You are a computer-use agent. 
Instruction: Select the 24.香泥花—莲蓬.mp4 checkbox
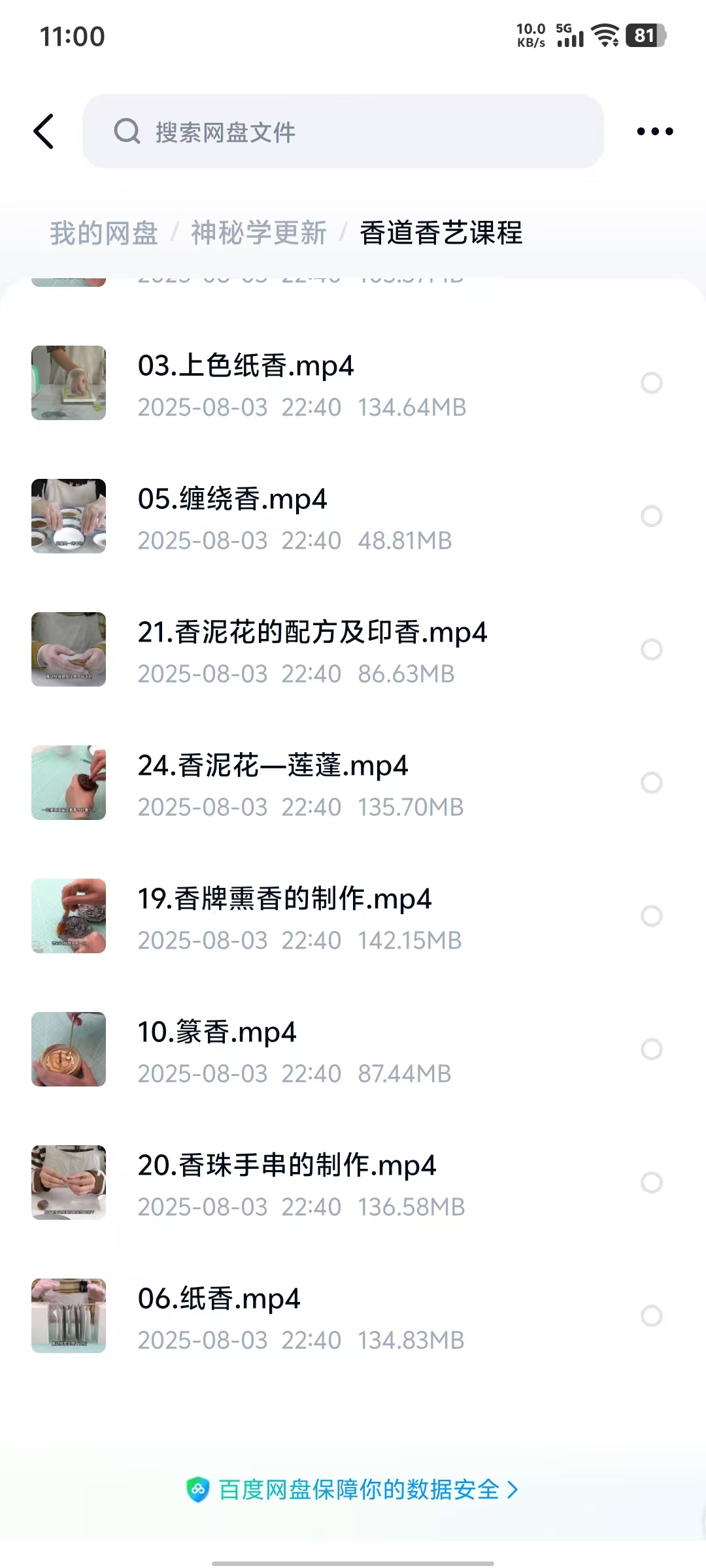click(x=651, y=783)
